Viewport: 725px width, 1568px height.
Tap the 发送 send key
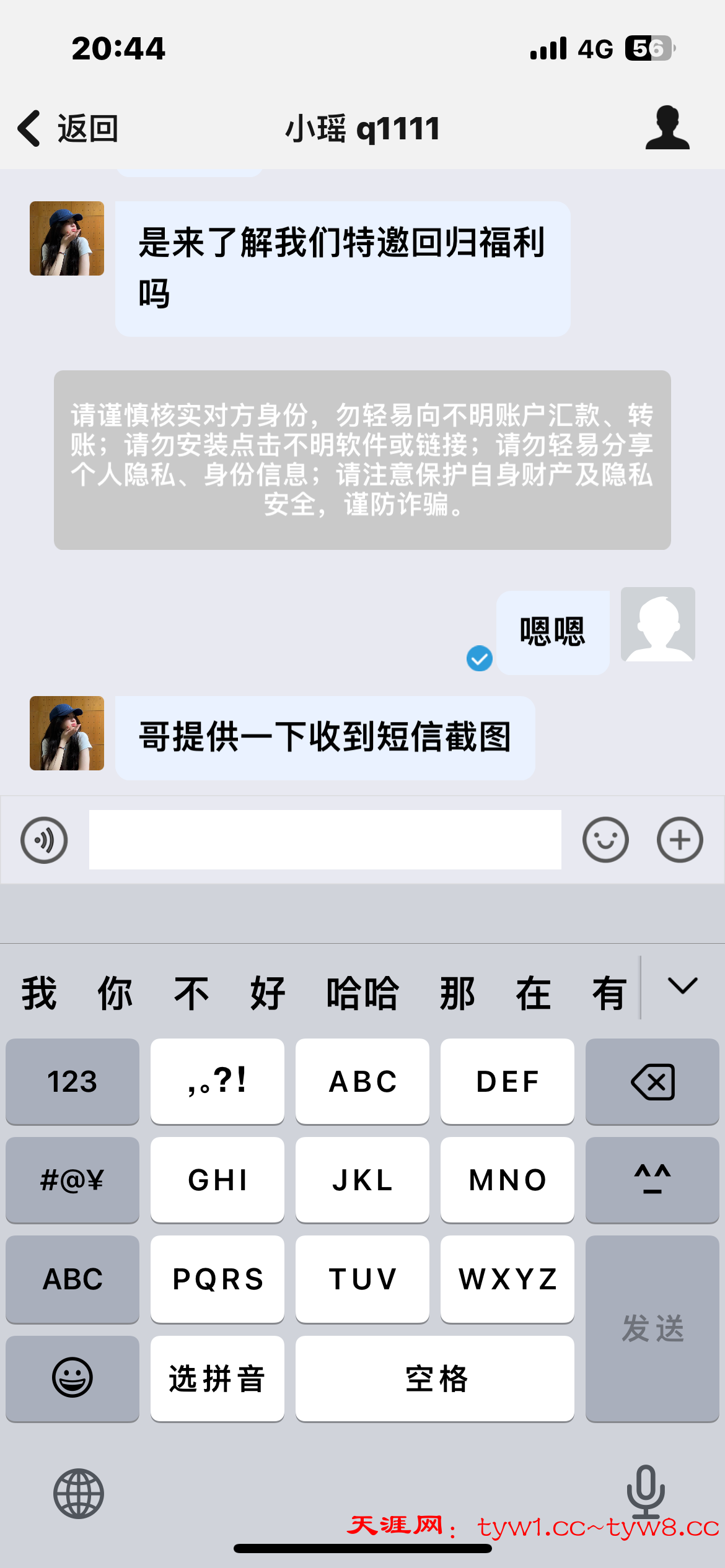tap(652, 1328)
